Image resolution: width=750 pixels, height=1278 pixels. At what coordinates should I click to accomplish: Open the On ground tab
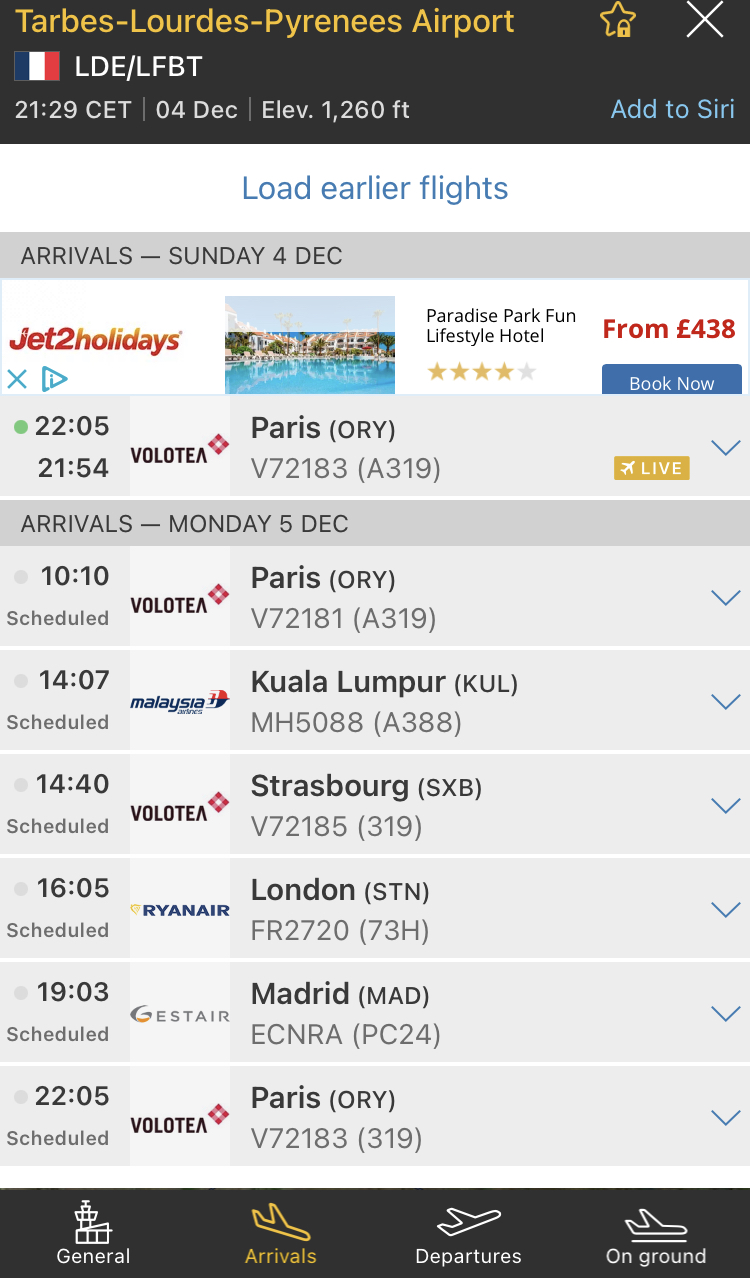(x=656, y=1233)
